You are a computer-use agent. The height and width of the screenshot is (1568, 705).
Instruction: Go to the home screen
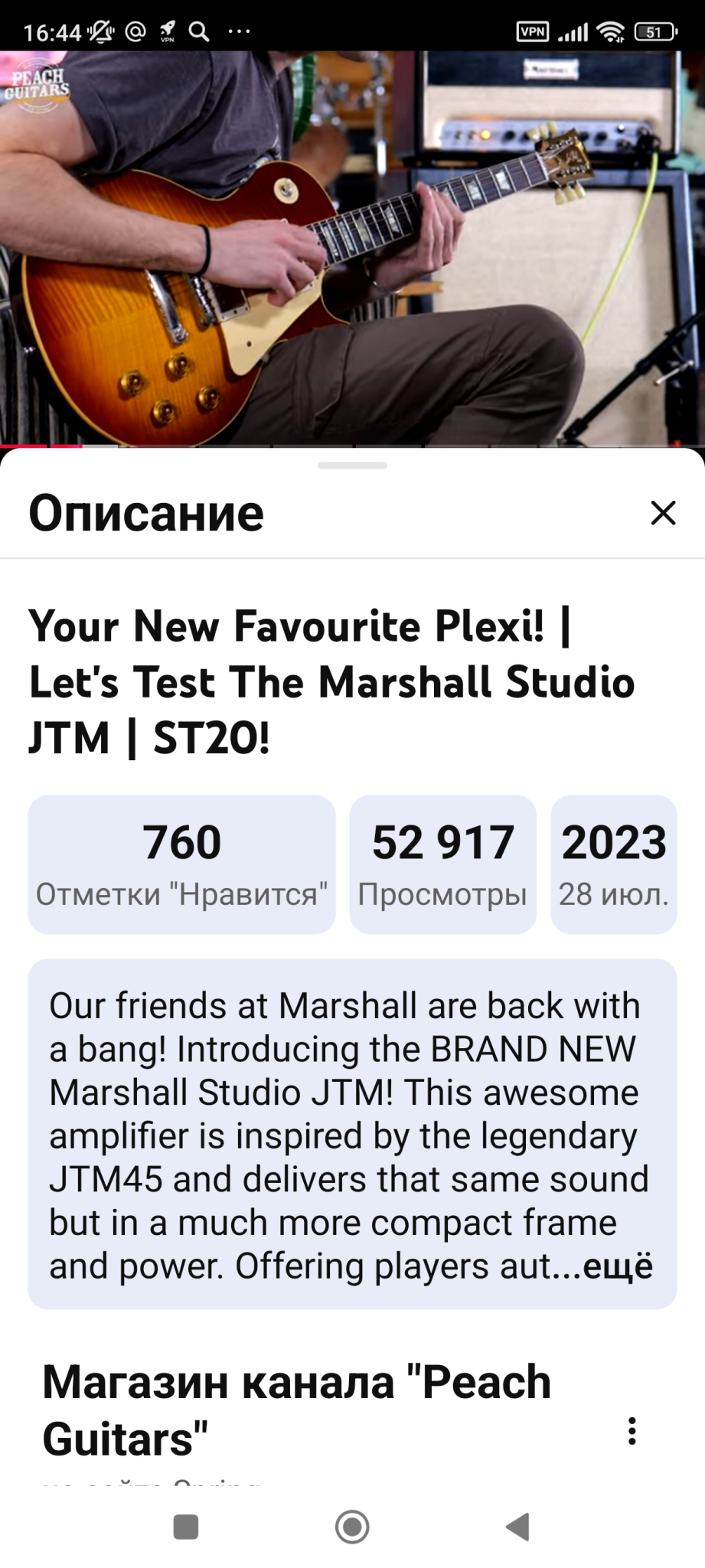[x=352, y=1526]
